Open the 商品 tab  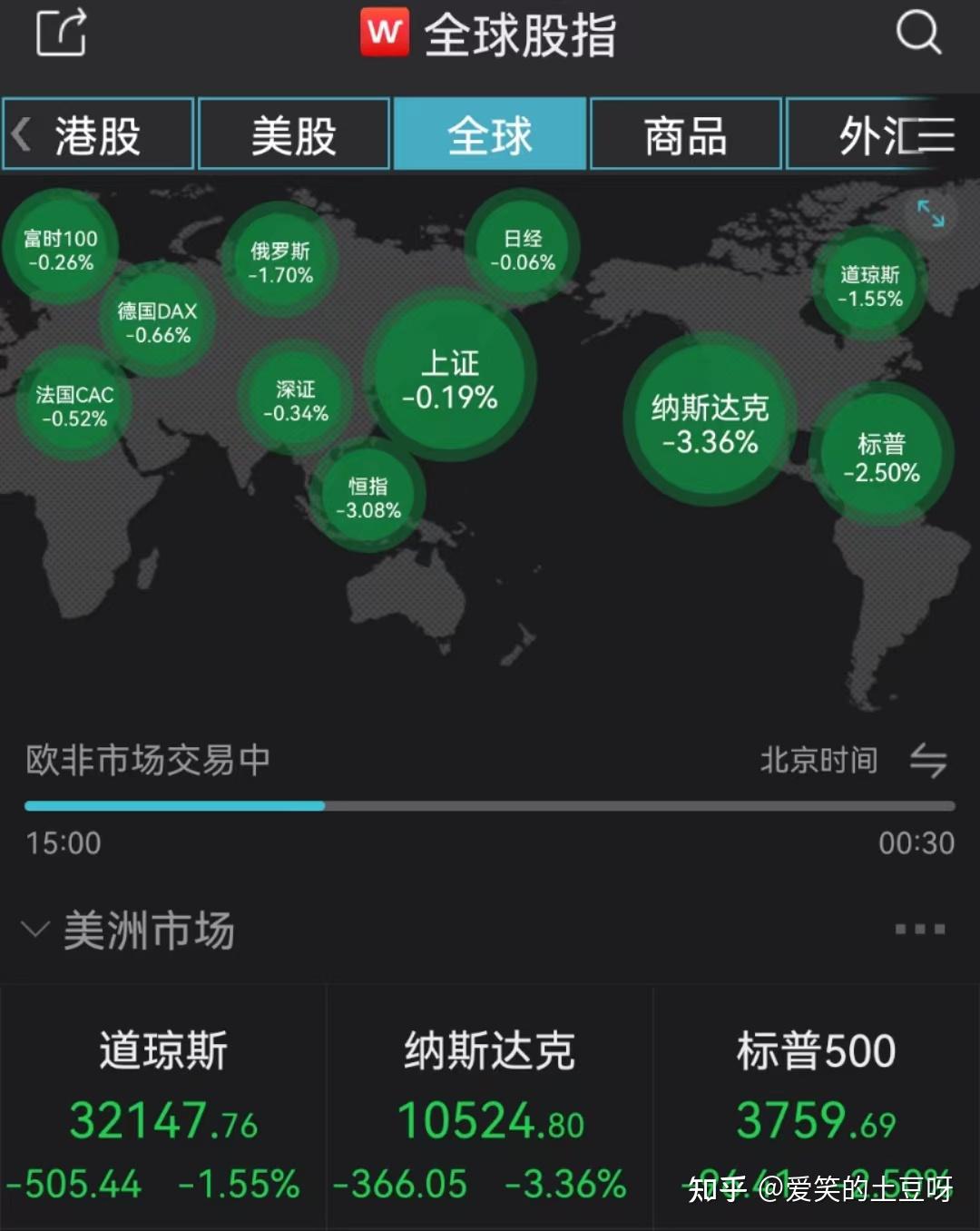click(x=685, y=133)
